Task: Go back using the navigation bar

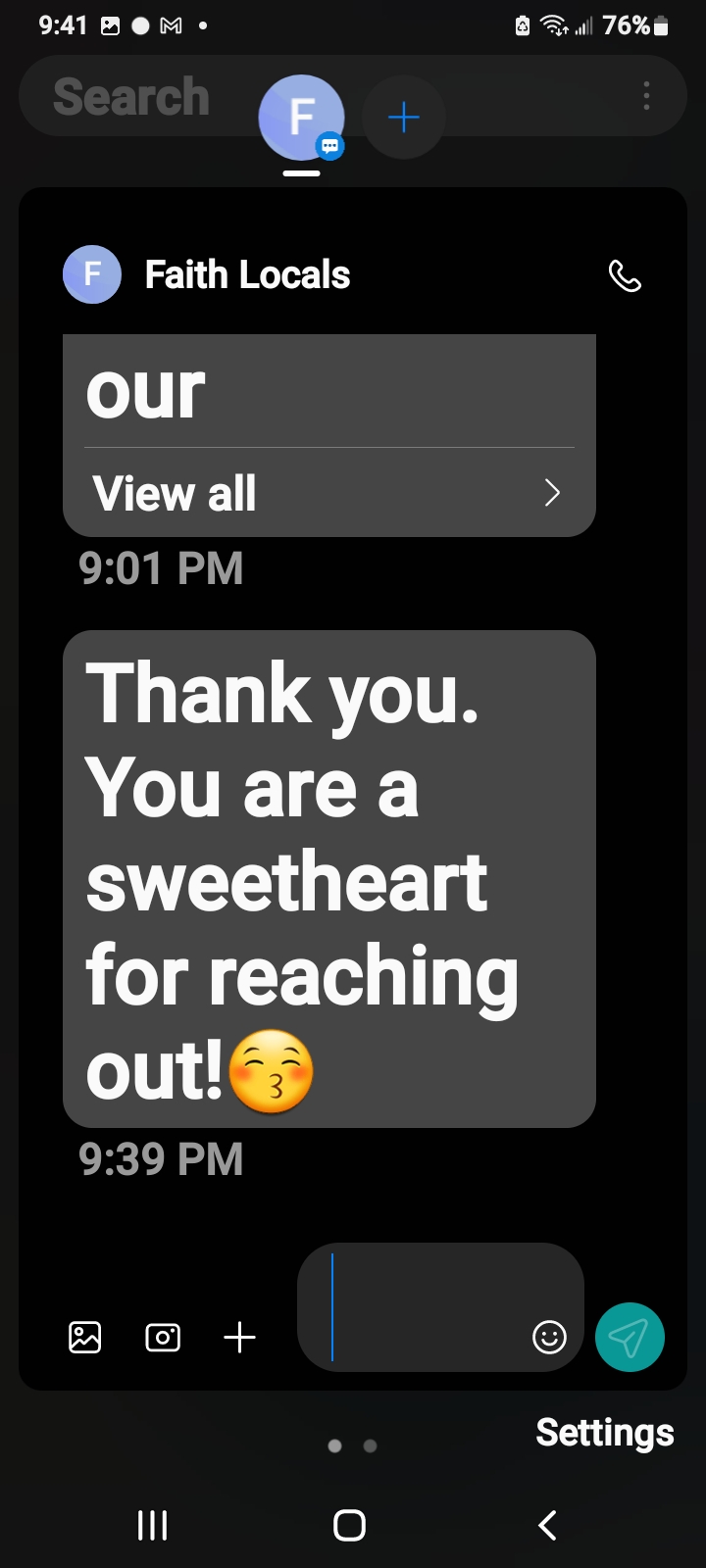Action: tap(547, 1525)
